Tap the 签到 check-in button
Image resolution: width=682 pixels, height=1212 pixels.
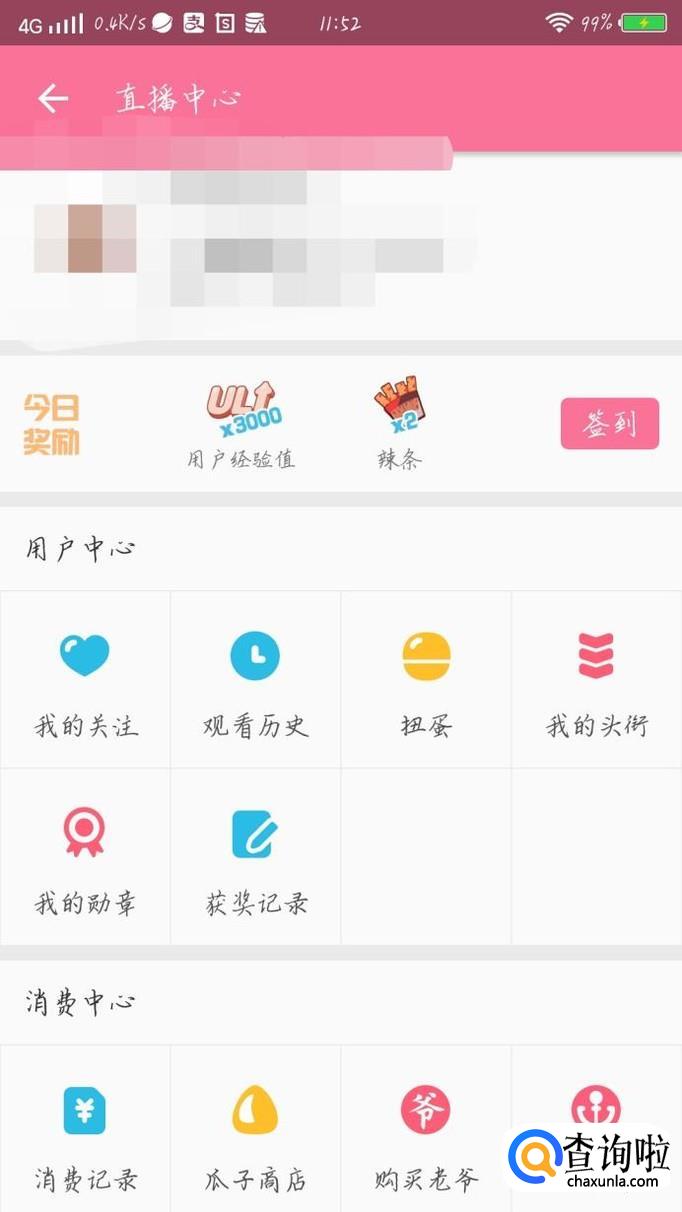pos(609,423)
